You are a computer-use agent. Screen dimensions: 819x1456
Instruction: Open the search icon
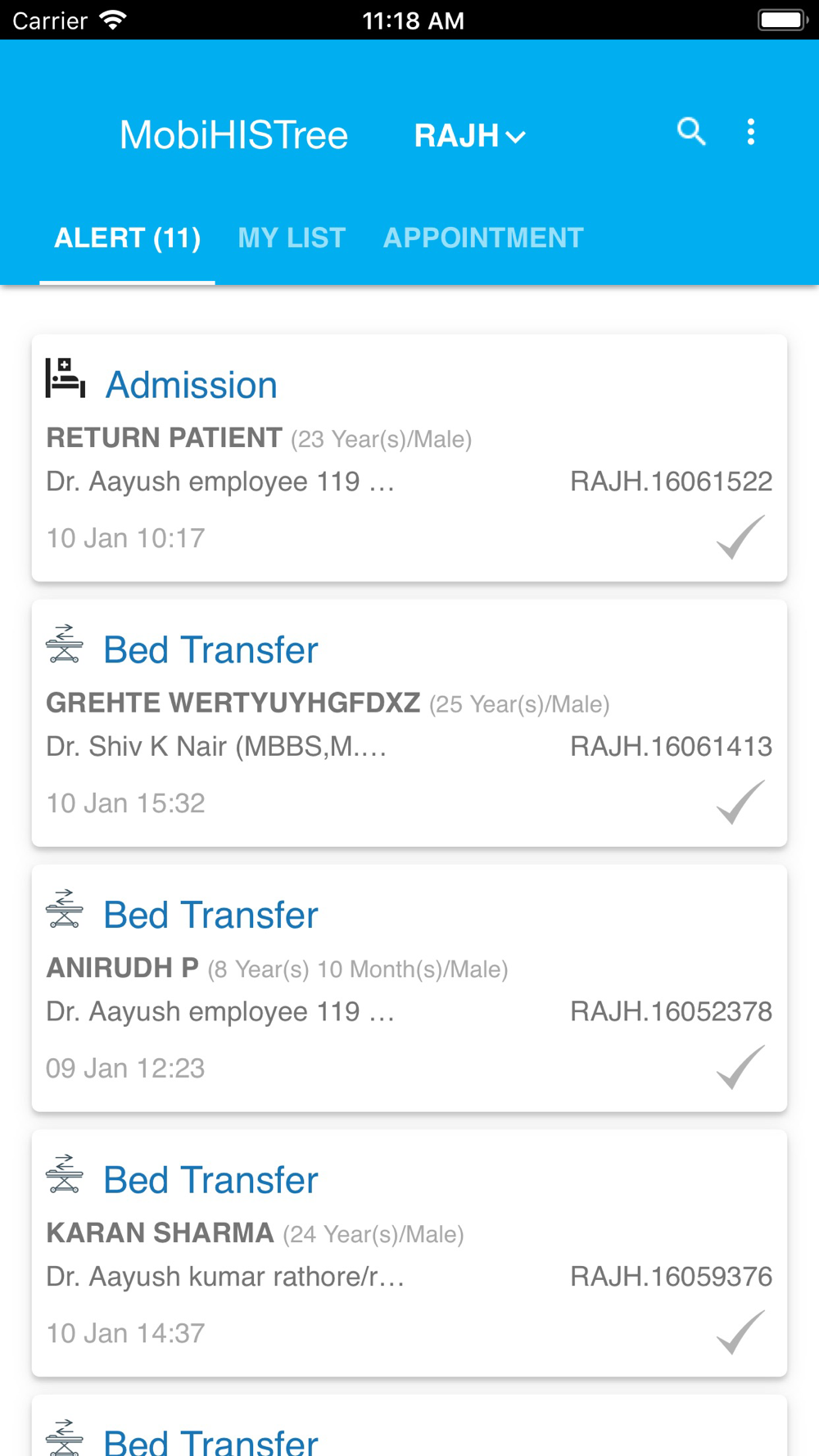click(691, 132)
